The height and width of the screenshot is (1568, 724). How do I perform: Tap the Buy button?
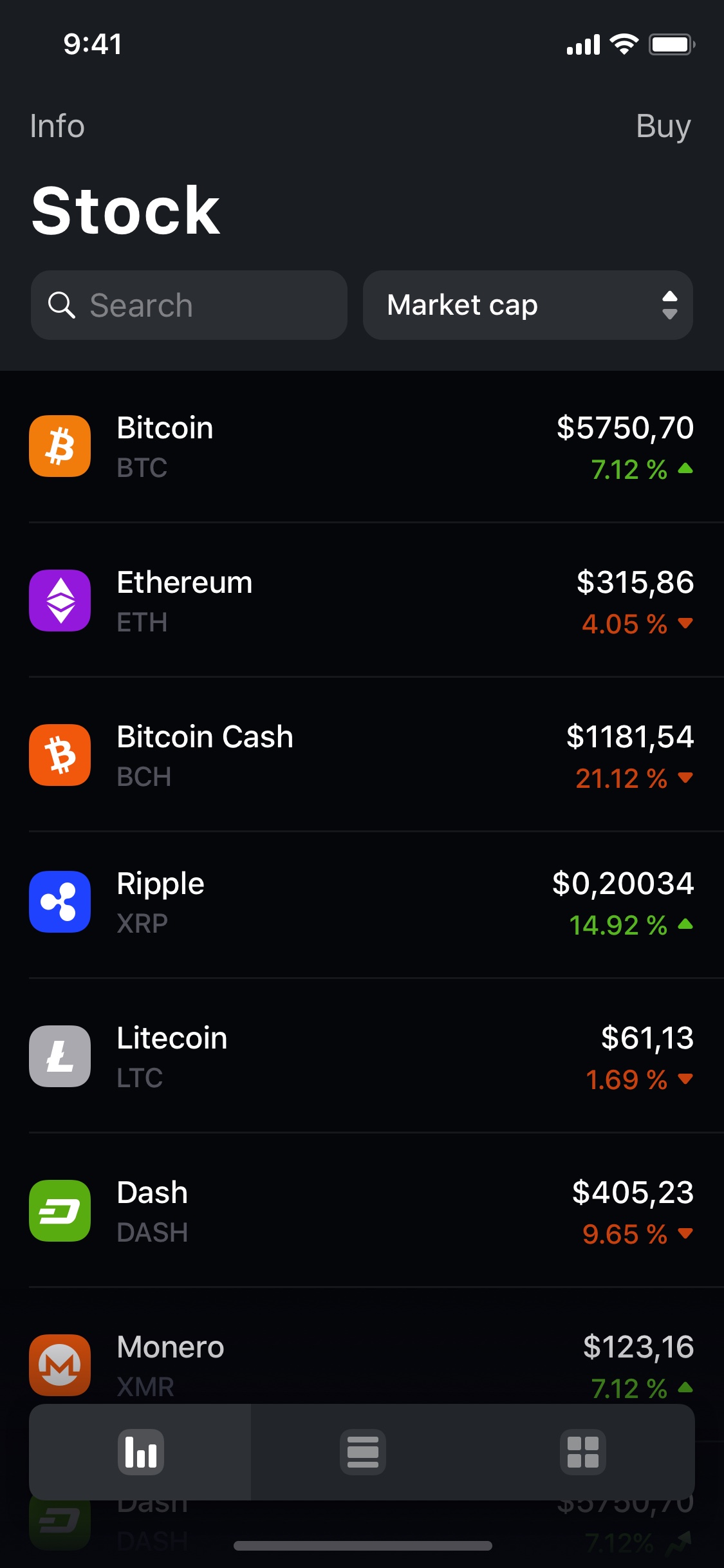(663, 127)
